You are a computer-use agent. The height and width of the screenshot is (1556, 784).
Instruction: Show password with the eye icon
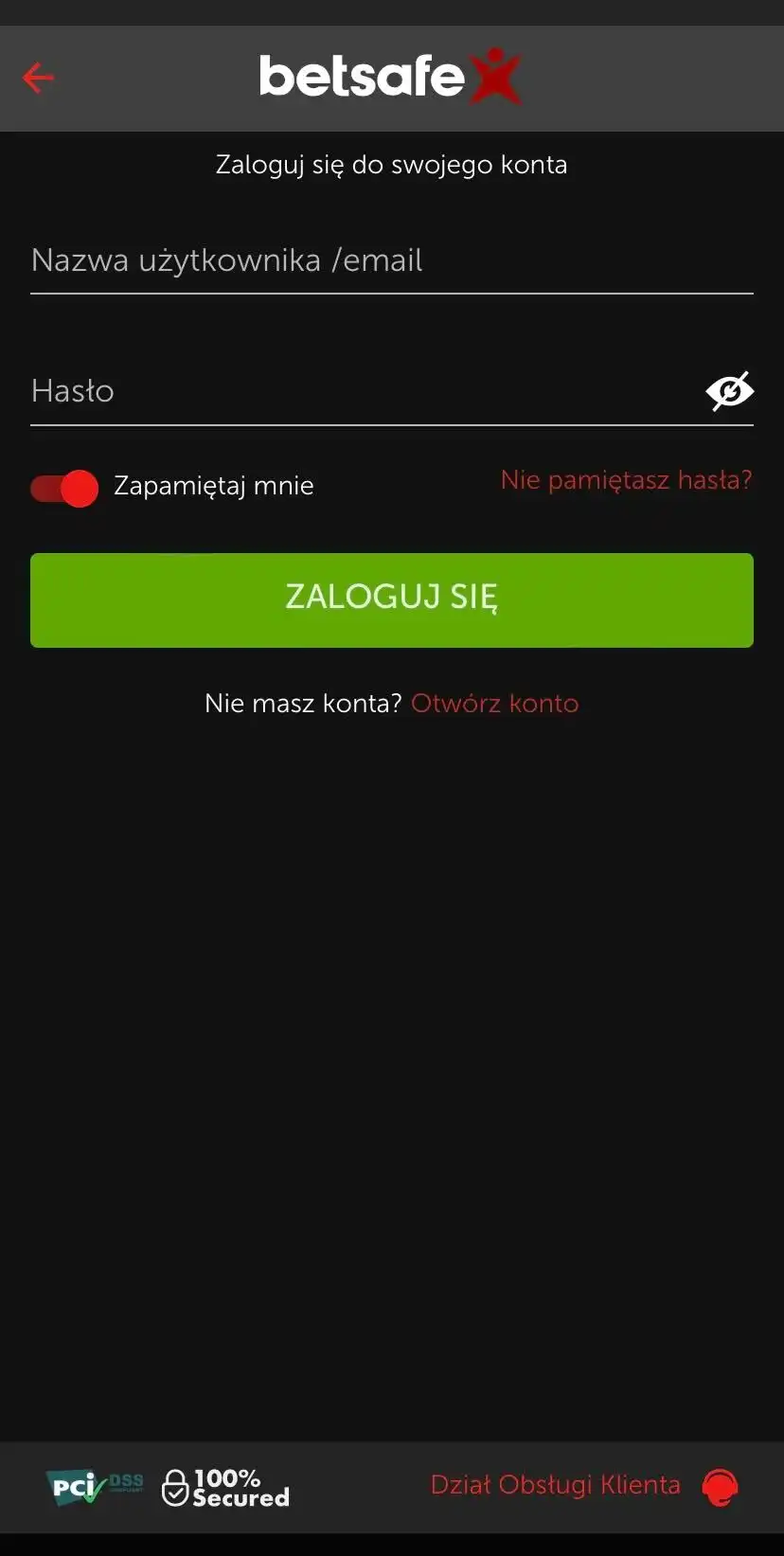[x=729, y=391]
